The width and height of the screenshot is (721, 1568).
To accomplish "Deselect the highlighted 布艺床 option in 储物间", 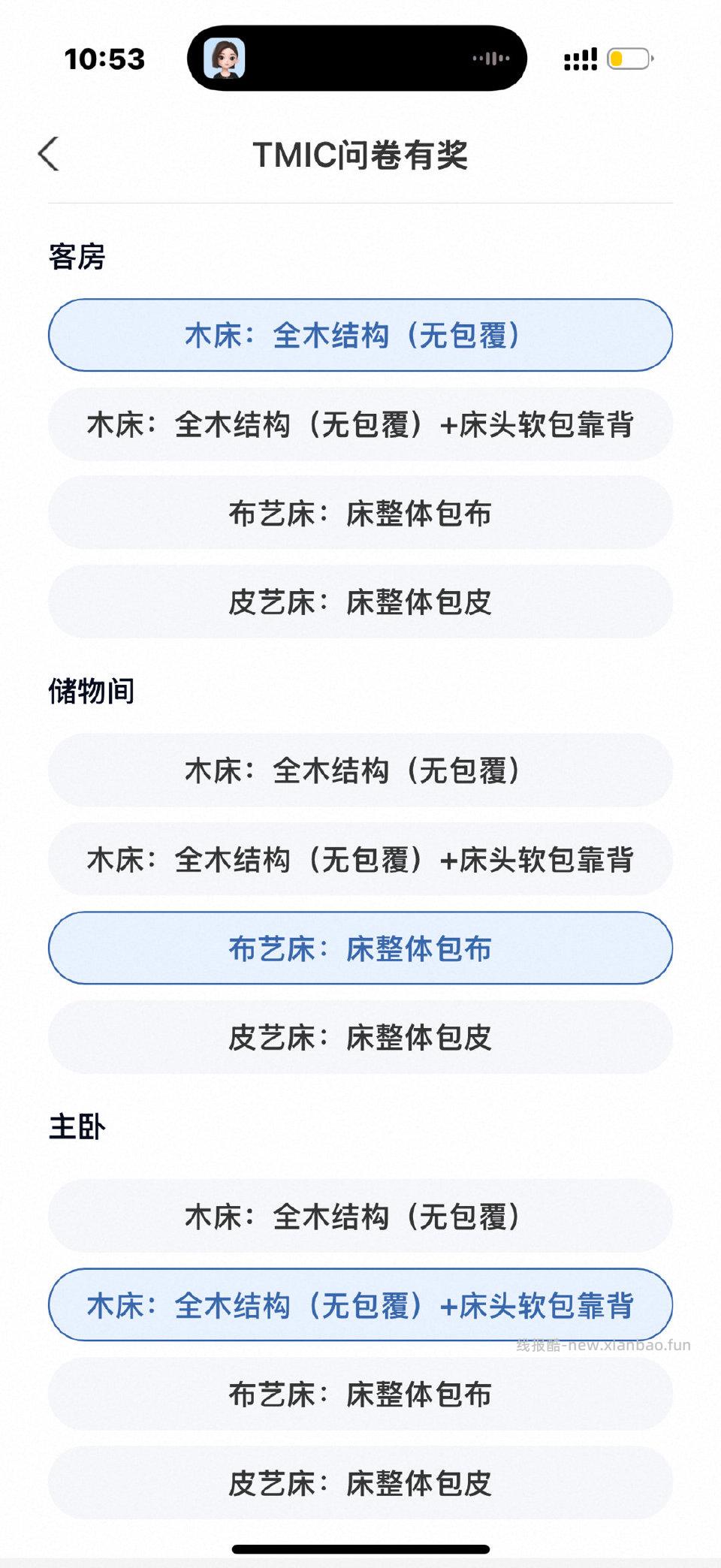I will [x=360, y=948].
